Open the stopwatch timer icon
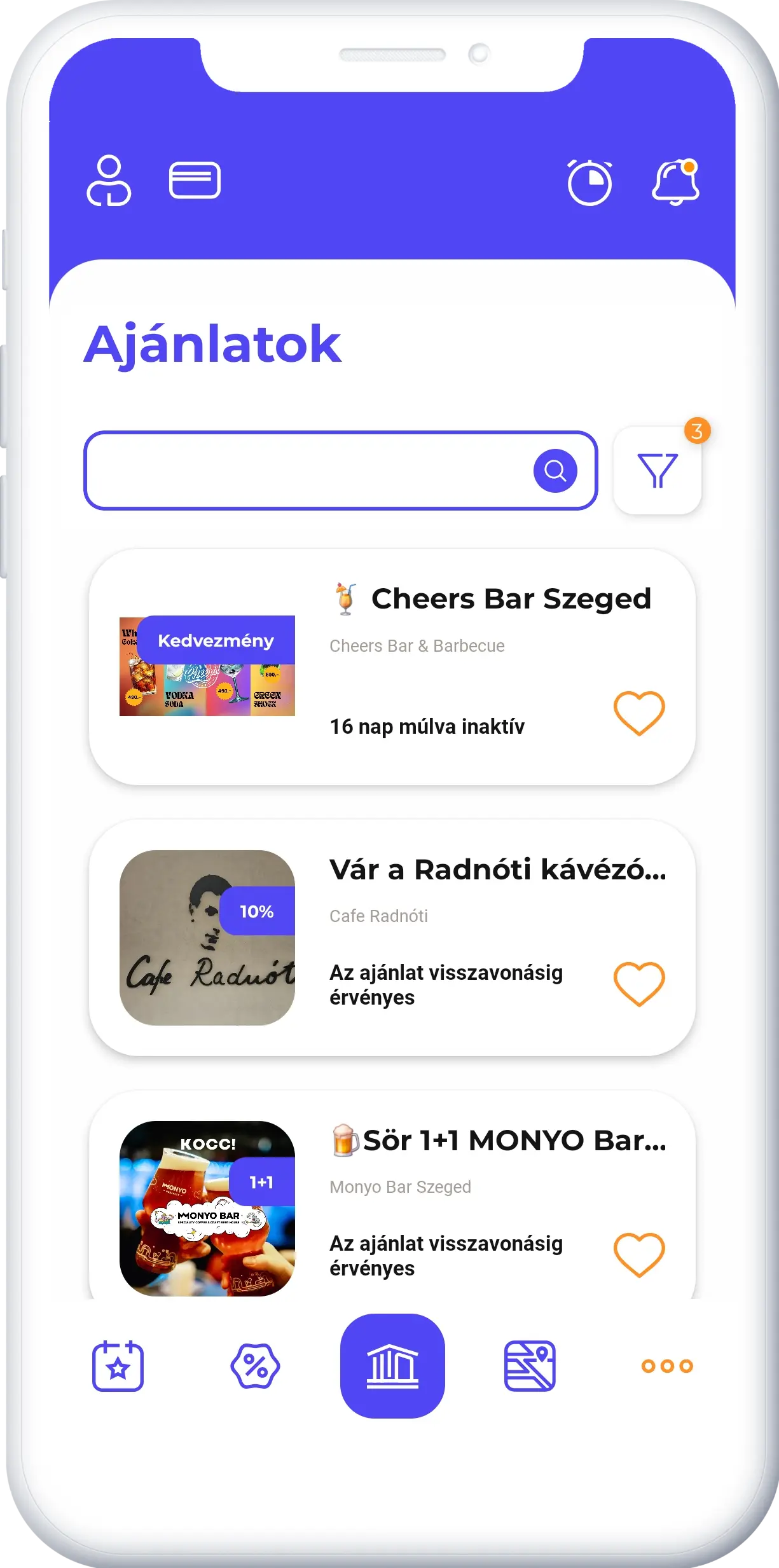The height and width of the screenshot is (1568, 779). pos(589,183)
